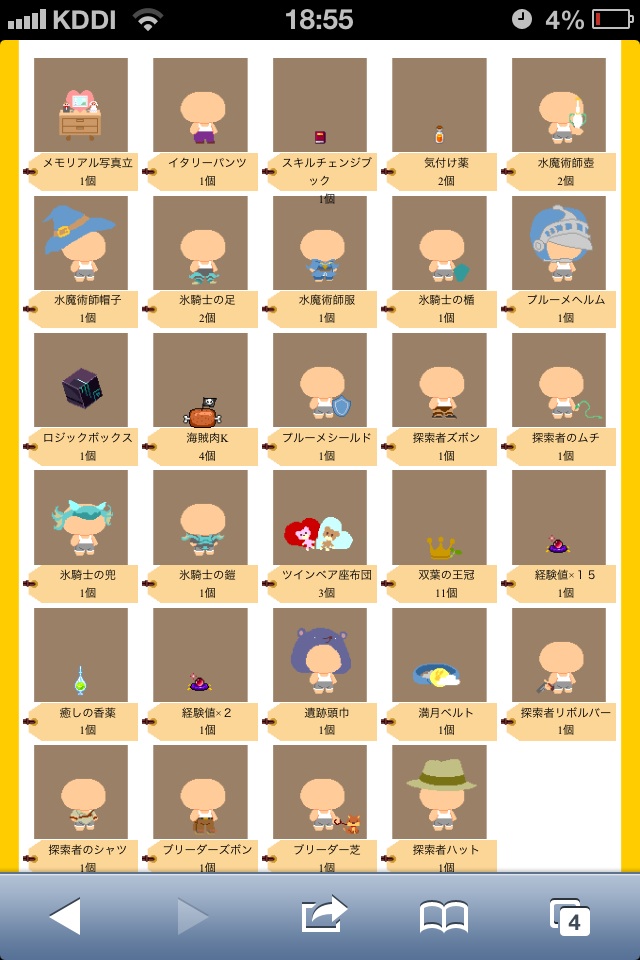Tap the 気付け薬 item tile
This screenshot has width=640, height=960.
[439, 106]
